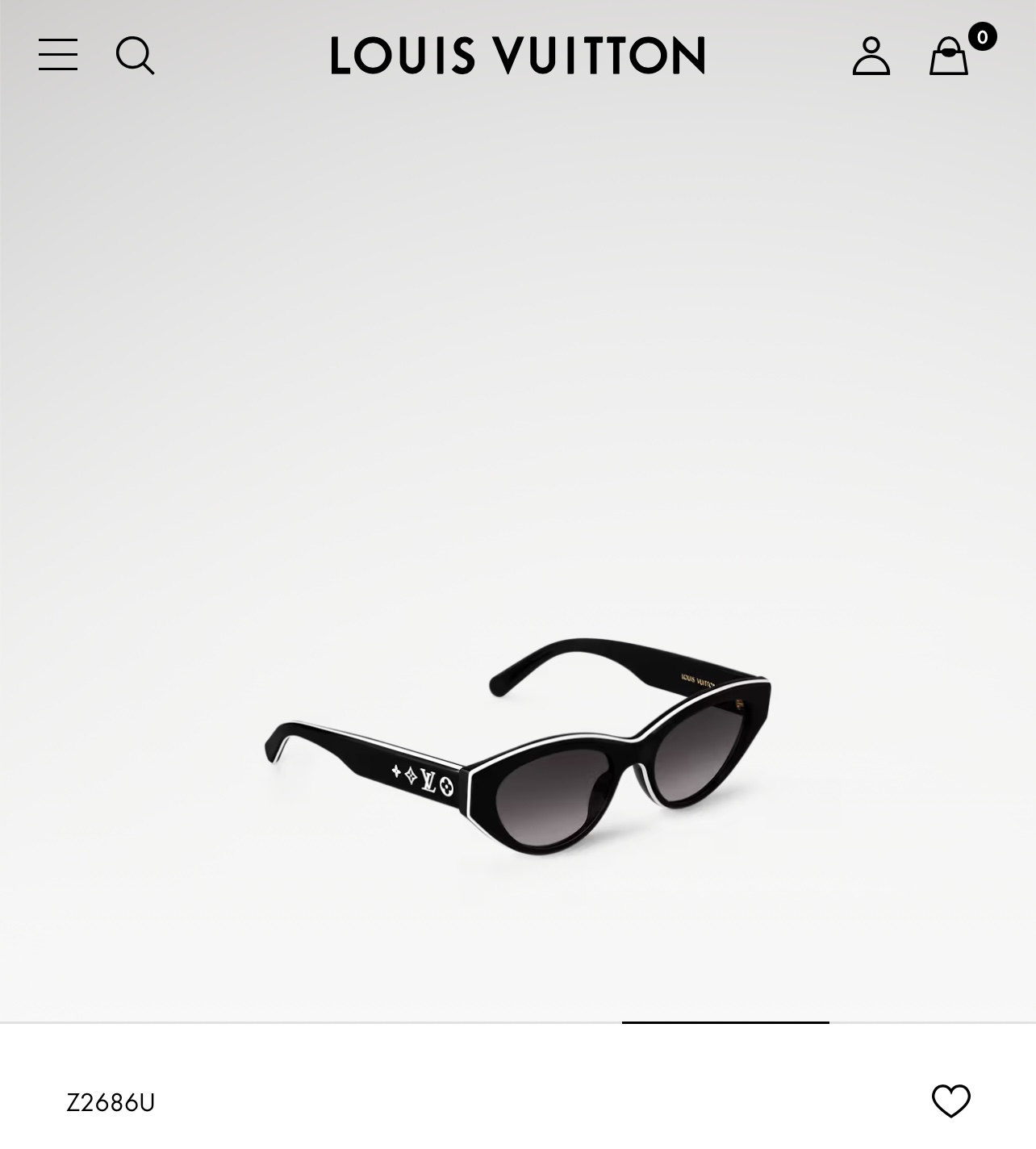This screenshot has height=1149, width=1036.
Task: Open the search magnifier
Action: coord(135,56)
